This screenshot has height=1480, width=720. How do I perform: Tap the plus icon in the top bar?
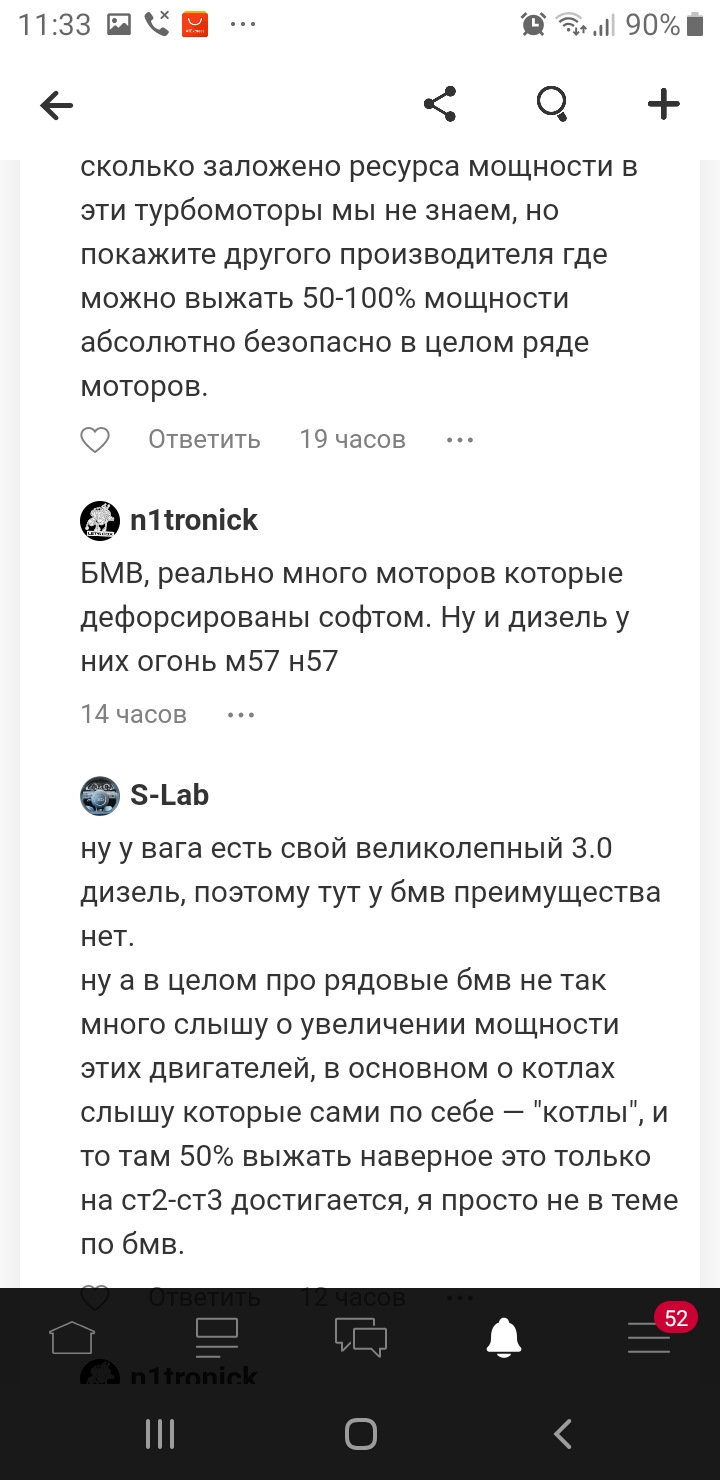[x=663, y=104]
